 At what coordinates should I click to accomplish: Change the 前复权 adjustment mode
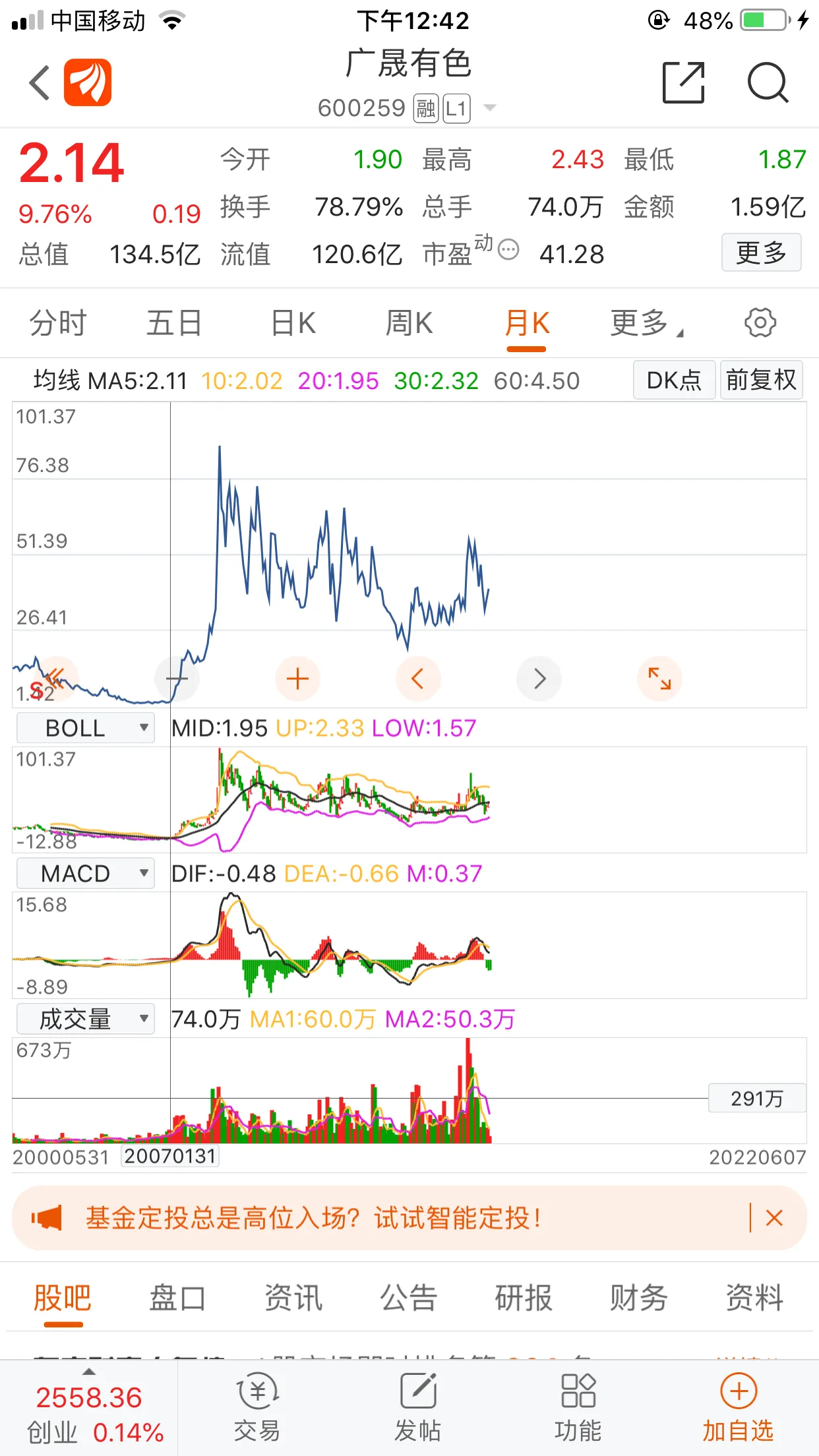(x=761, y=380)
